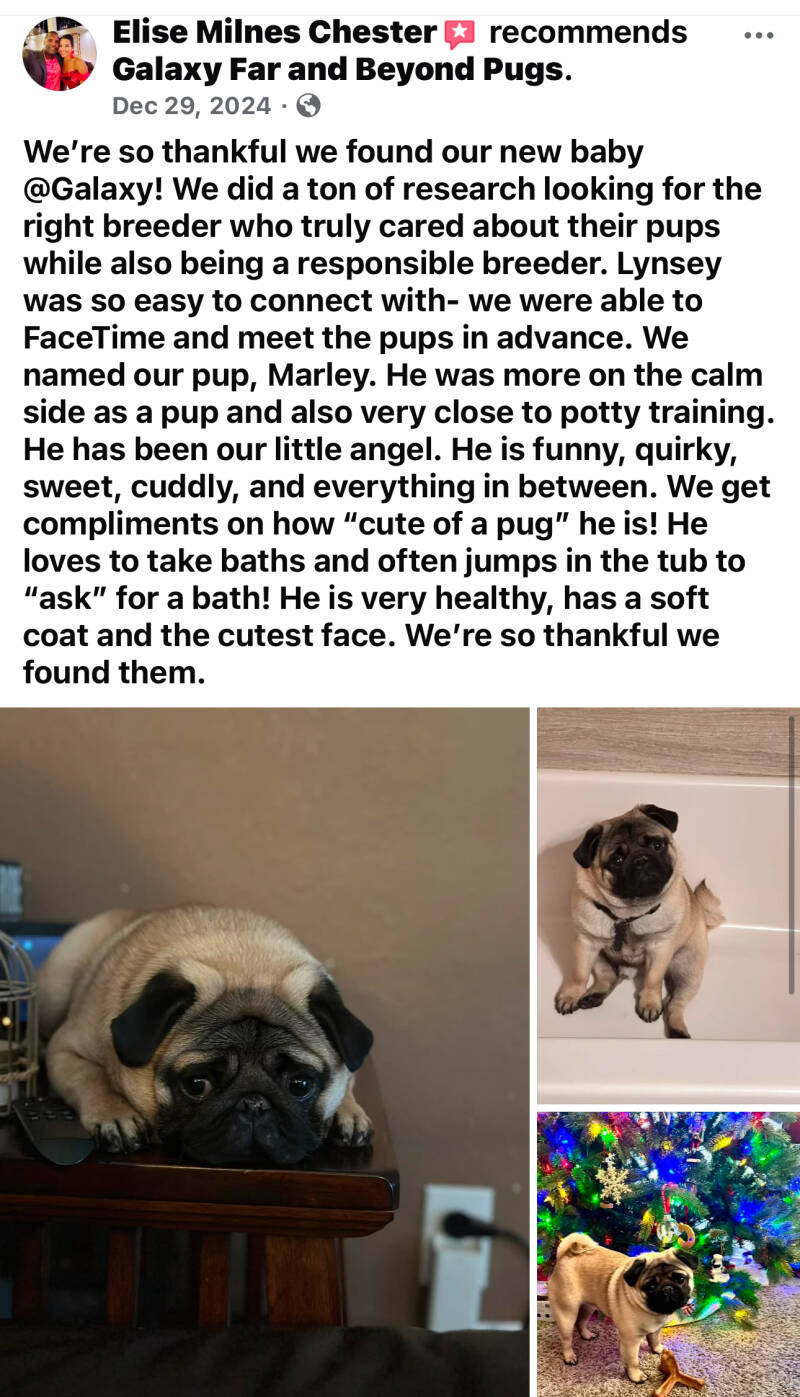
Task: Open Elise Milnes Chester's profile picture
Action: [x=59, y=54]
